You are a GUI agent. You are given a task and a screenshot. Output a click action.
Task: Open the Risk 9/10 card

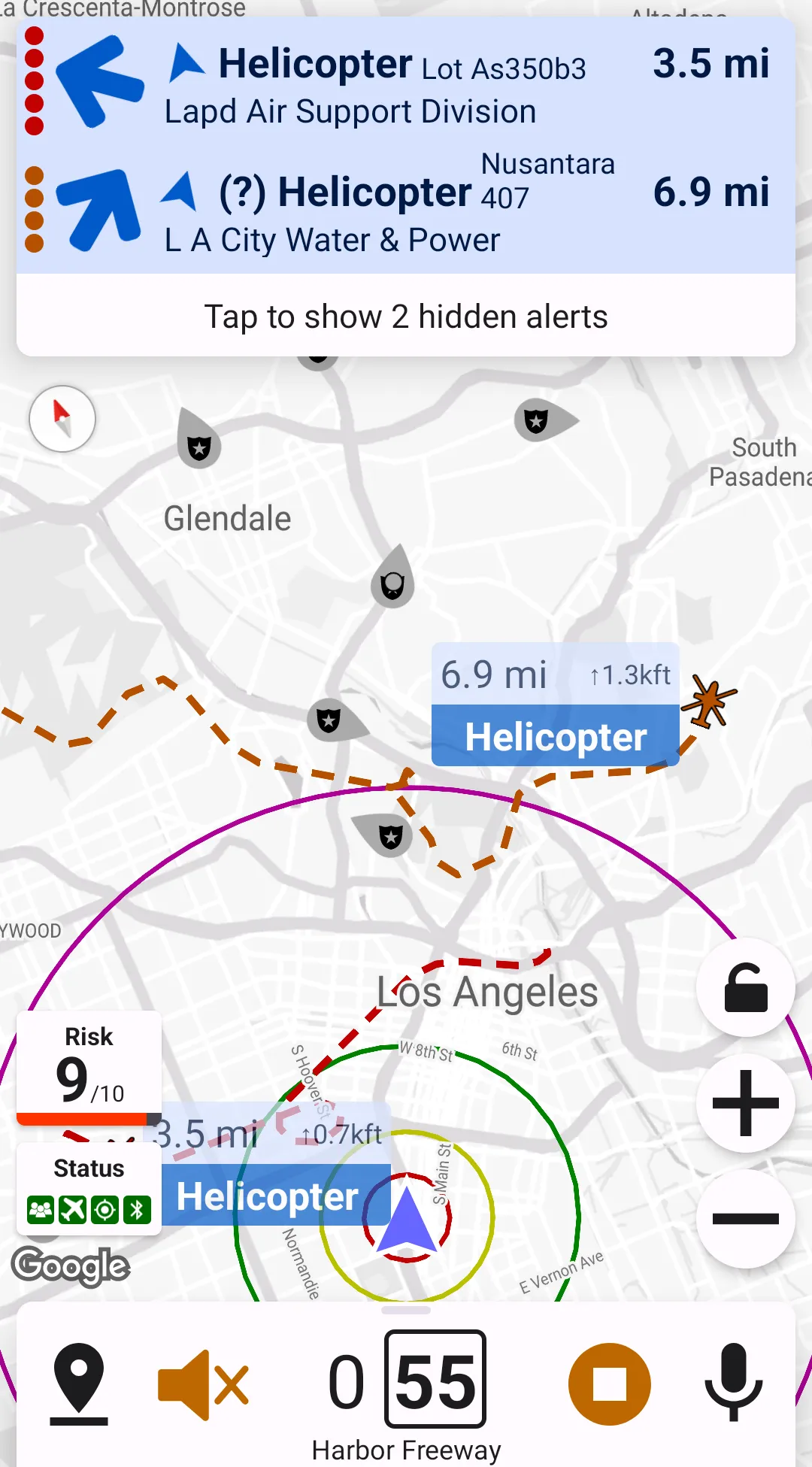89,1066
